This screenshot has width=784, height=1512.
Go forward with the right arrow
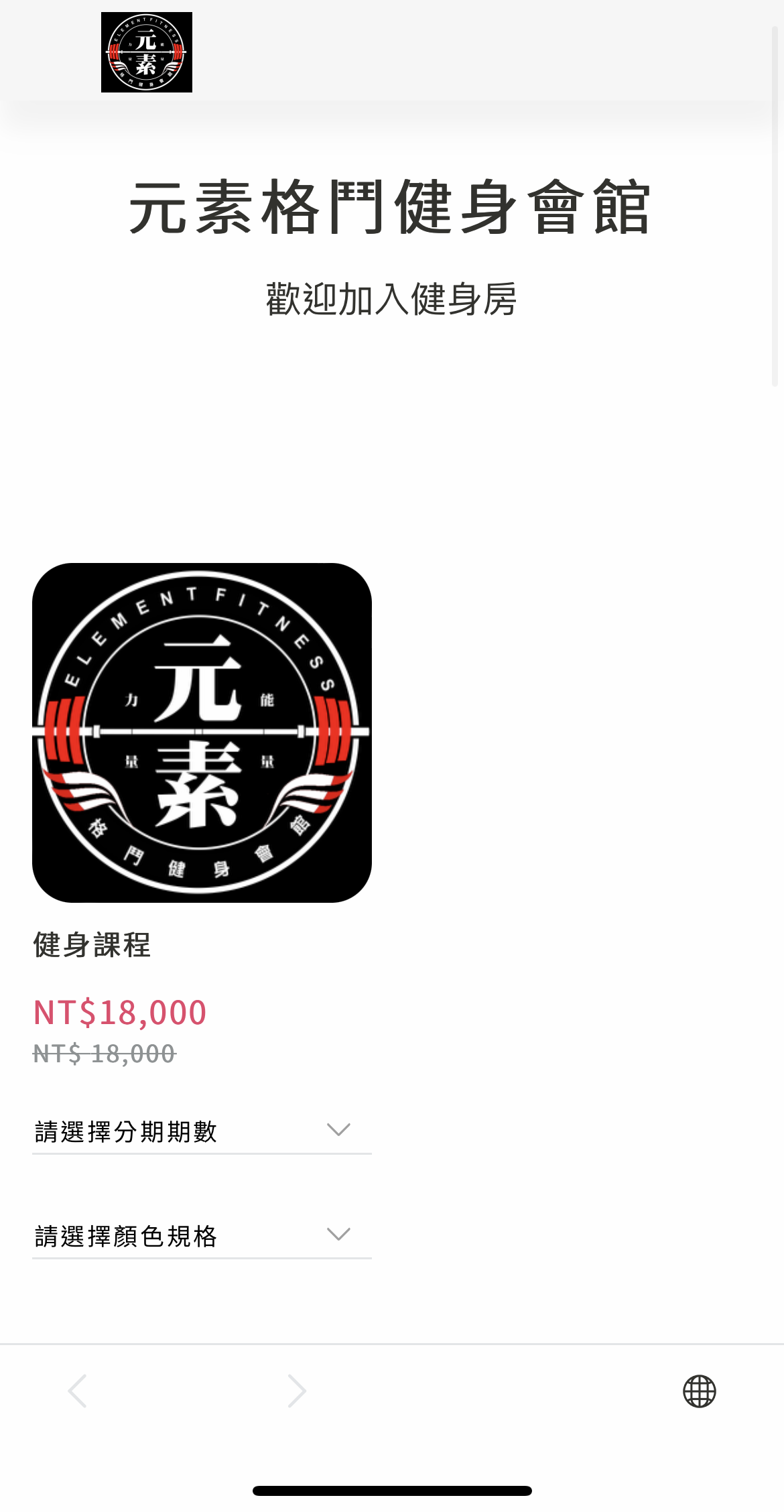(296, 1391)
